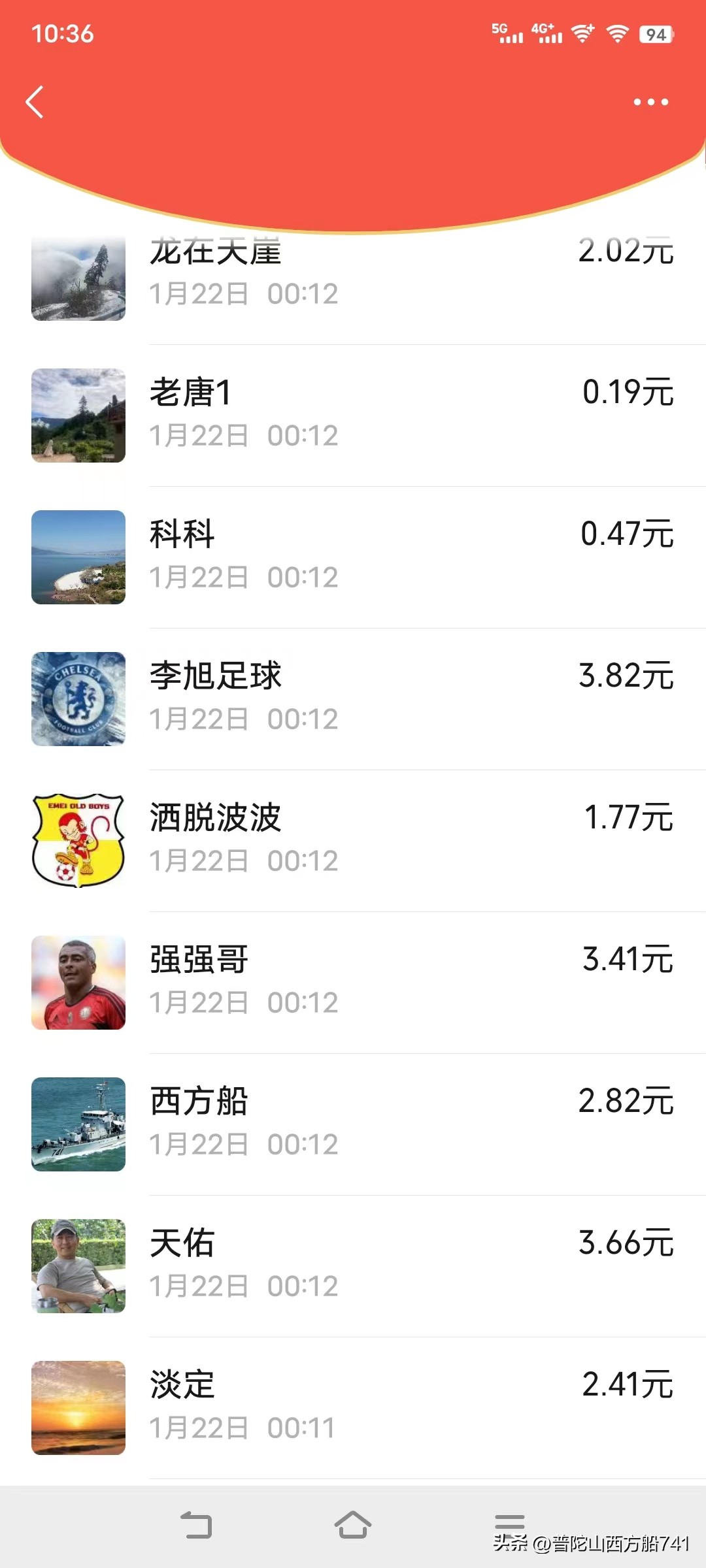Tap the Chelsea logo avatar of 李旭足球
Viewport: 706px width, 1568px height.
pyautogui.click(x=78, y=698)
